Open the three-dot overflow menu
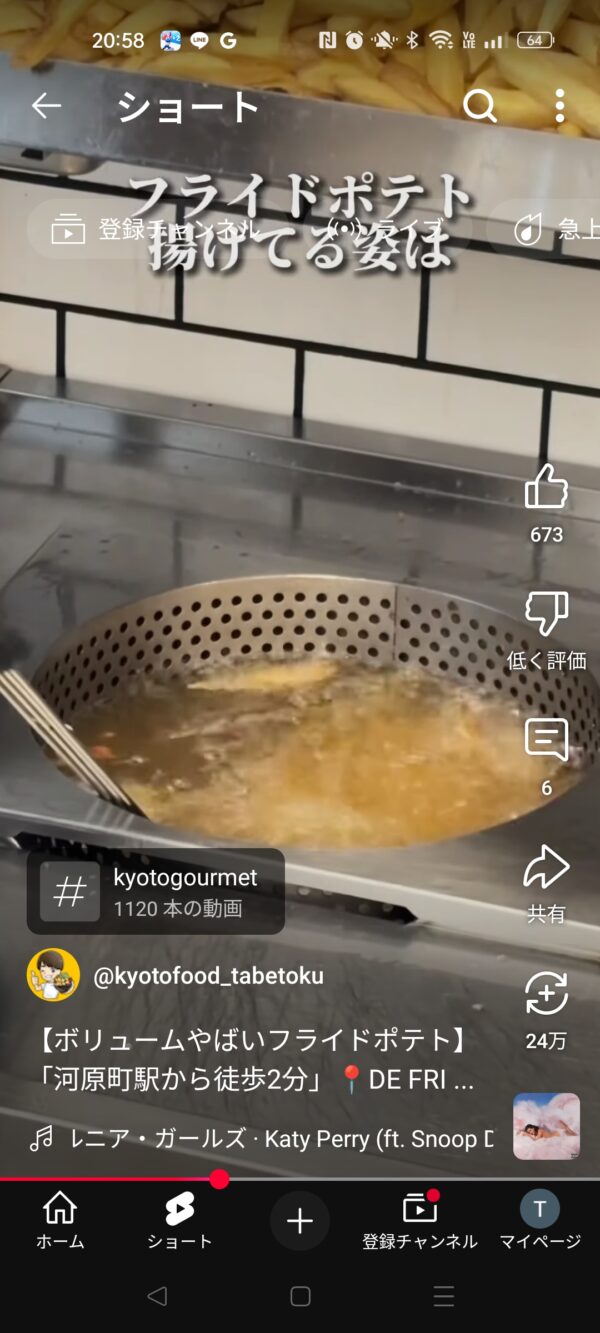 click(x=560, y=105)
